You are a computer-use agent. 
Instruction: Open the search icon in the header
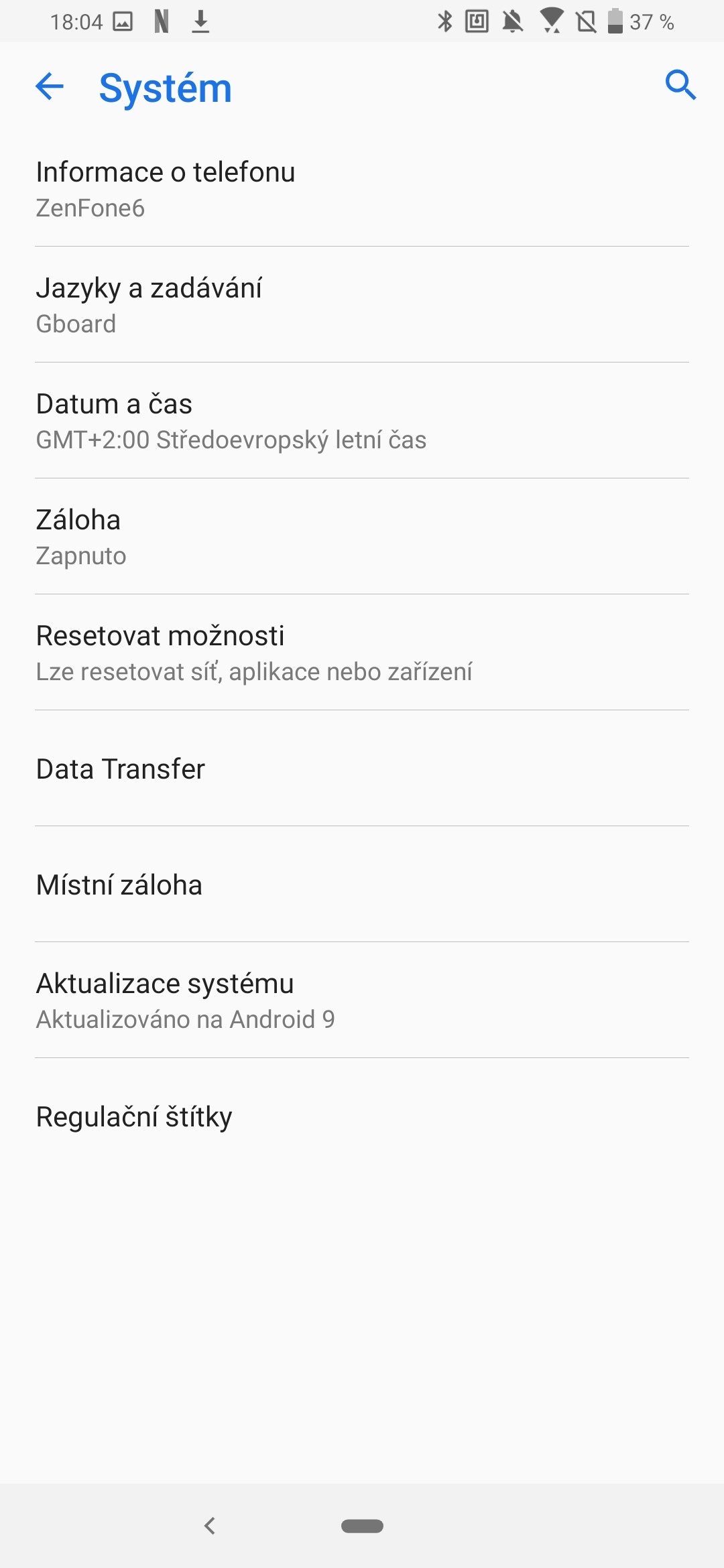[x=681, y=84]
